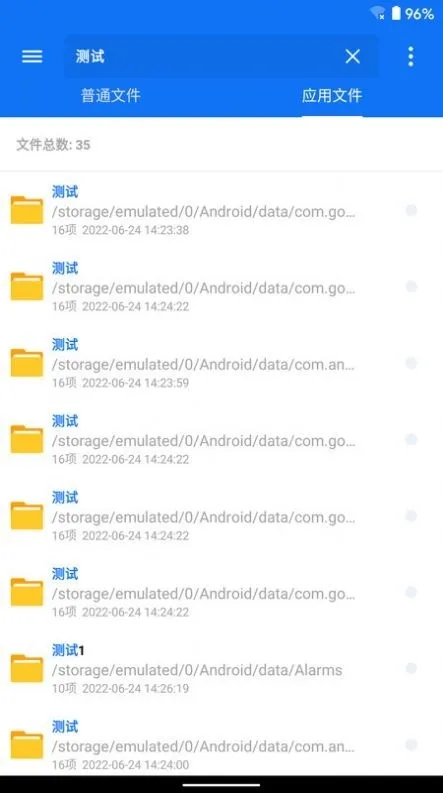
Task: Select the checkbox for folder dated 14:23:38
Action: coord(411,210)
